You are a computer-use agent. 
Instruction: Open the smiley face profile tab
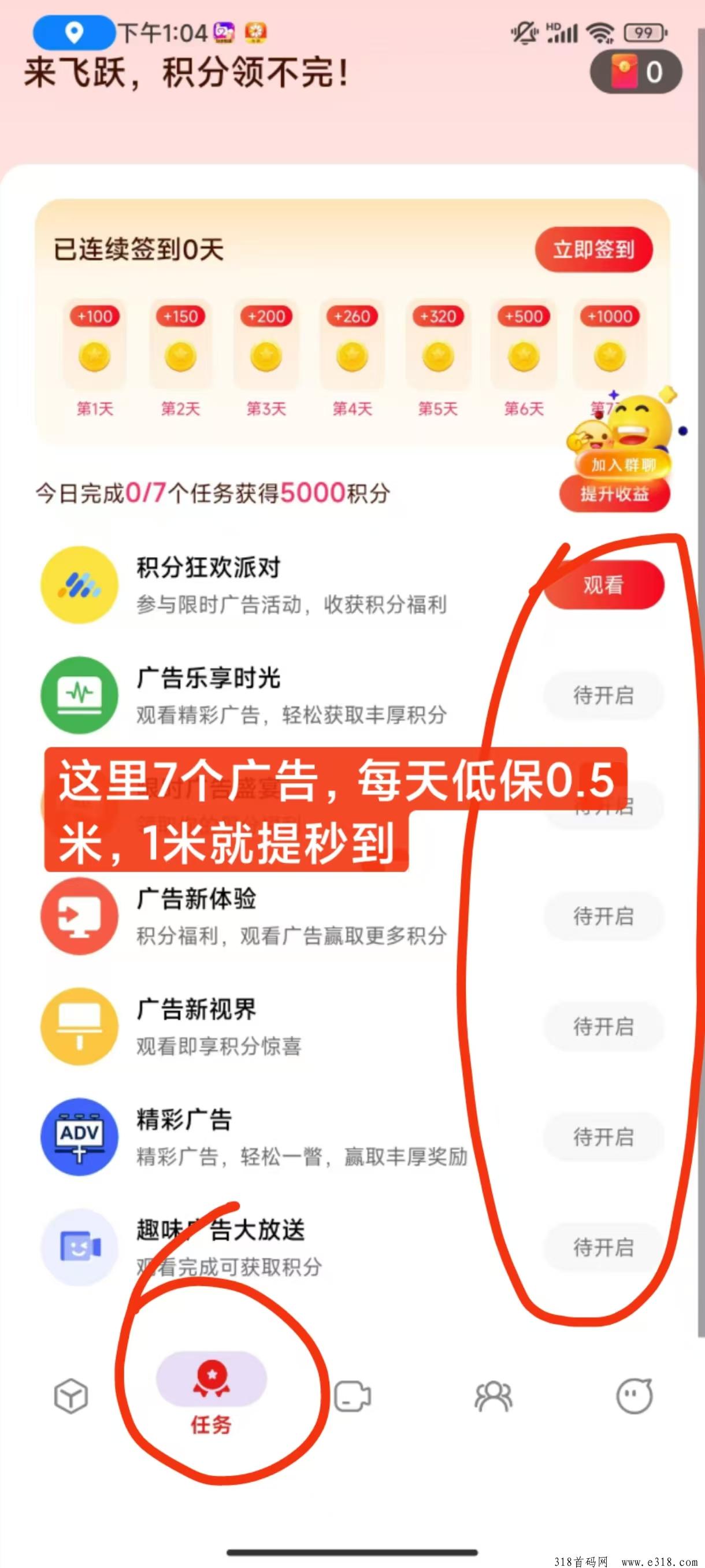[x=634, y=1396]
